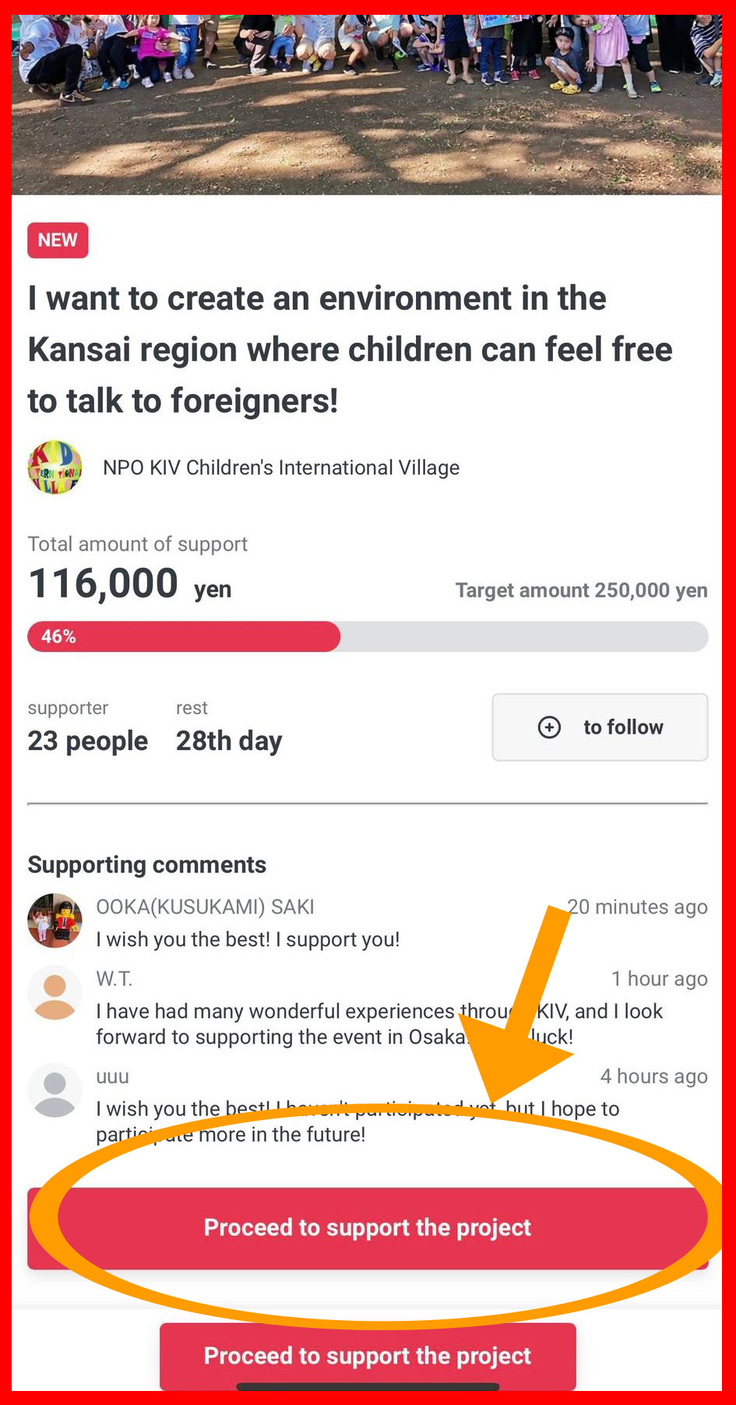Tap the circled Proceed to support button
736x1405 pixels.
pyautogui.click(x=367, y=1228)
